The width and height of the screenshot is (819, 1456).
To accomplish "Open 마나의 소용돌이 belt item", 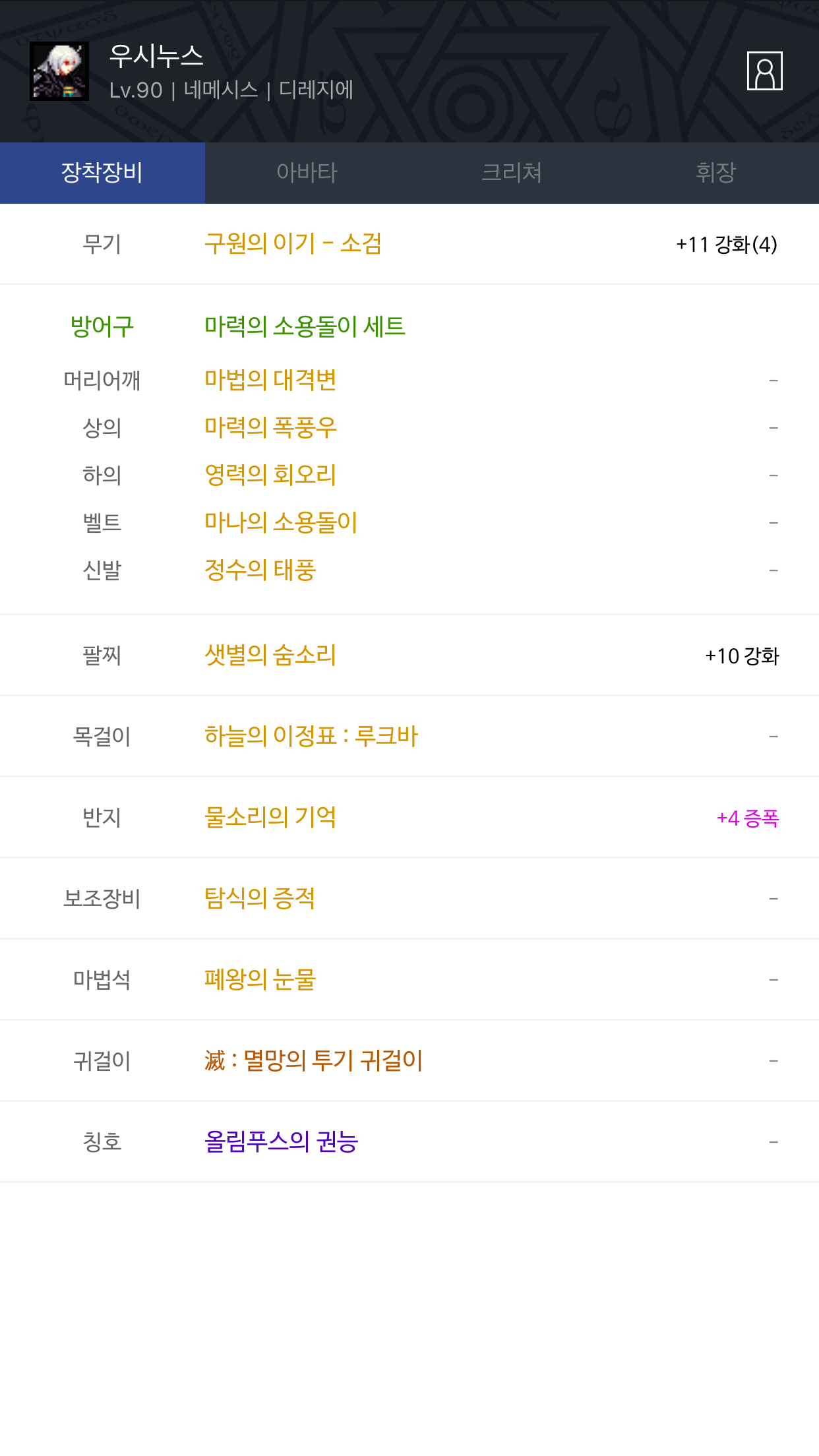I will [x=281, y=522].
